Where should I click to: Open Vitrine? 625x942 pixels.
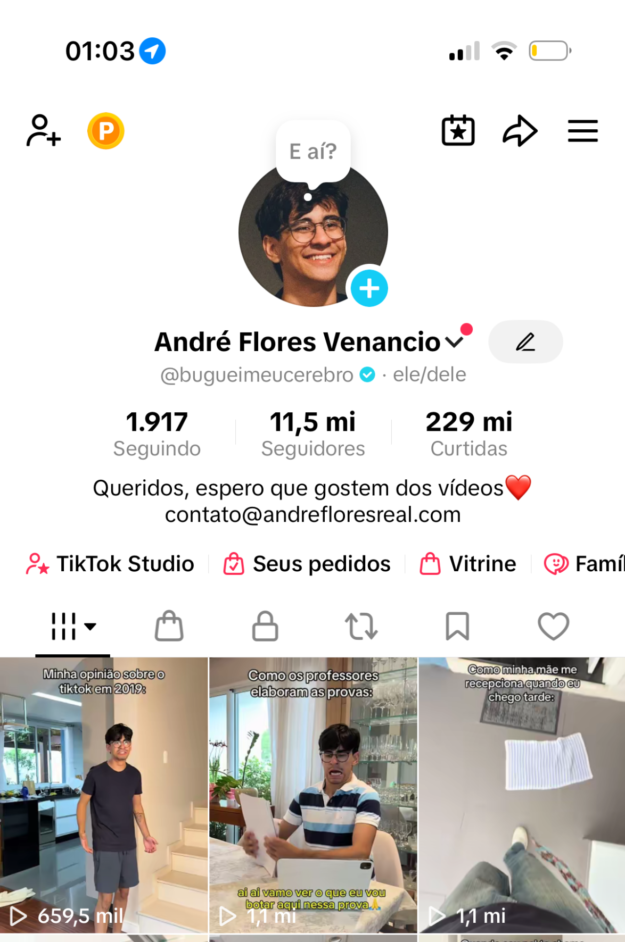(x=468, y=564)
